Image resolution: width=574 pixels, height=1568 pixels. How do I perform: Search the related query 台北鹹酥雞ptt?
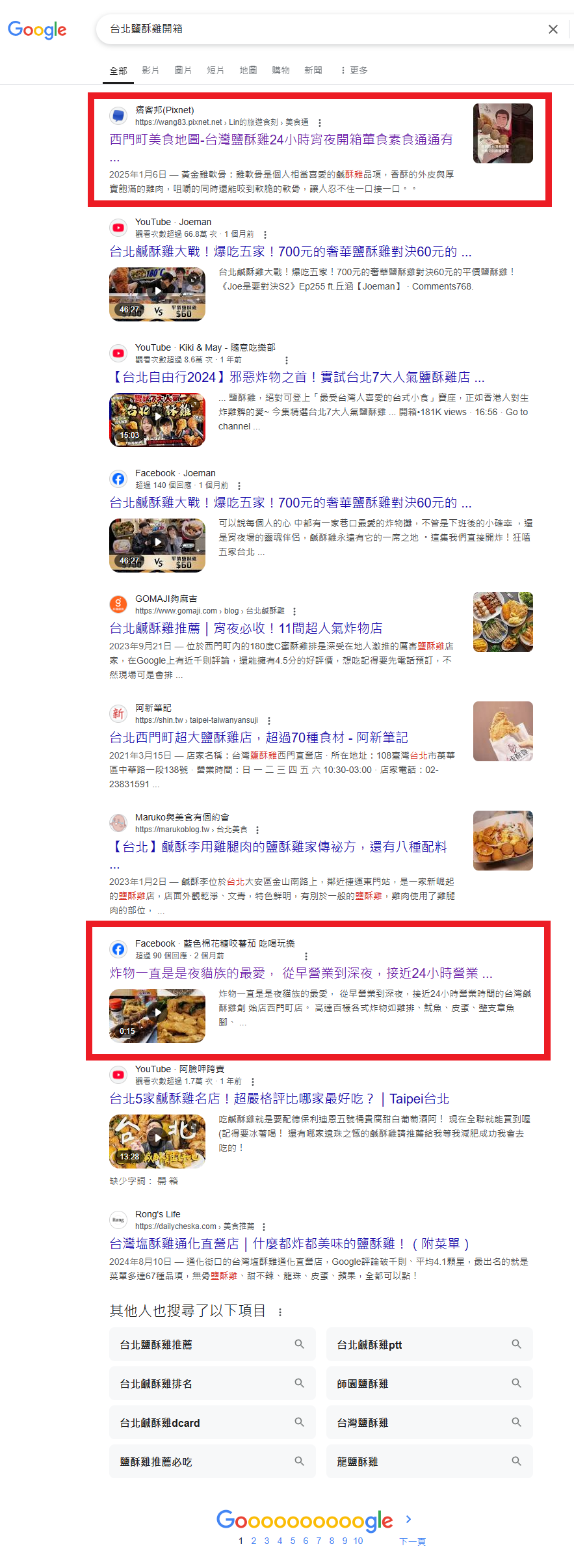click(429, 1345)
